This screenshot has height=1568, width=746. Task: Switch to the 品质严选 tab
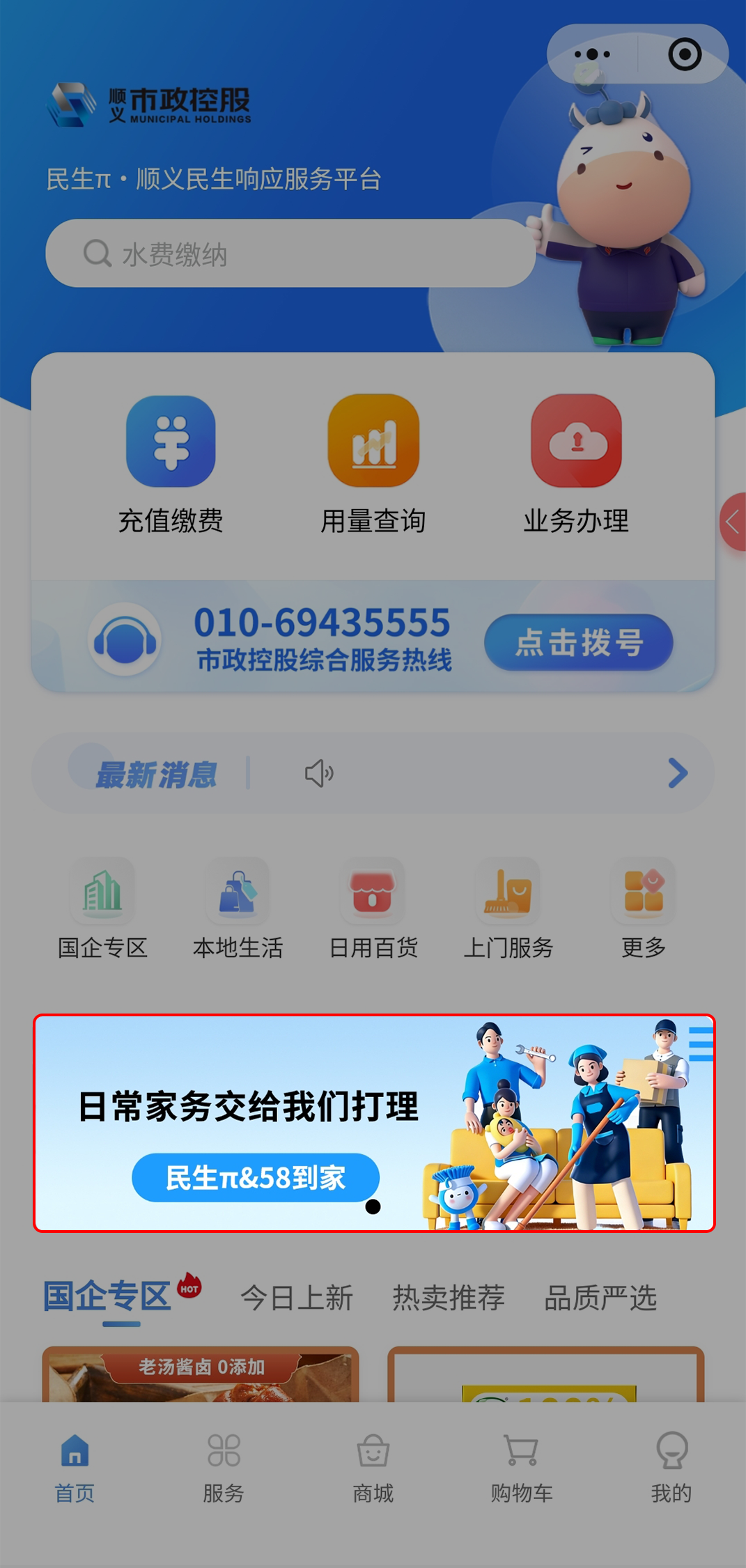point(600,1298)
